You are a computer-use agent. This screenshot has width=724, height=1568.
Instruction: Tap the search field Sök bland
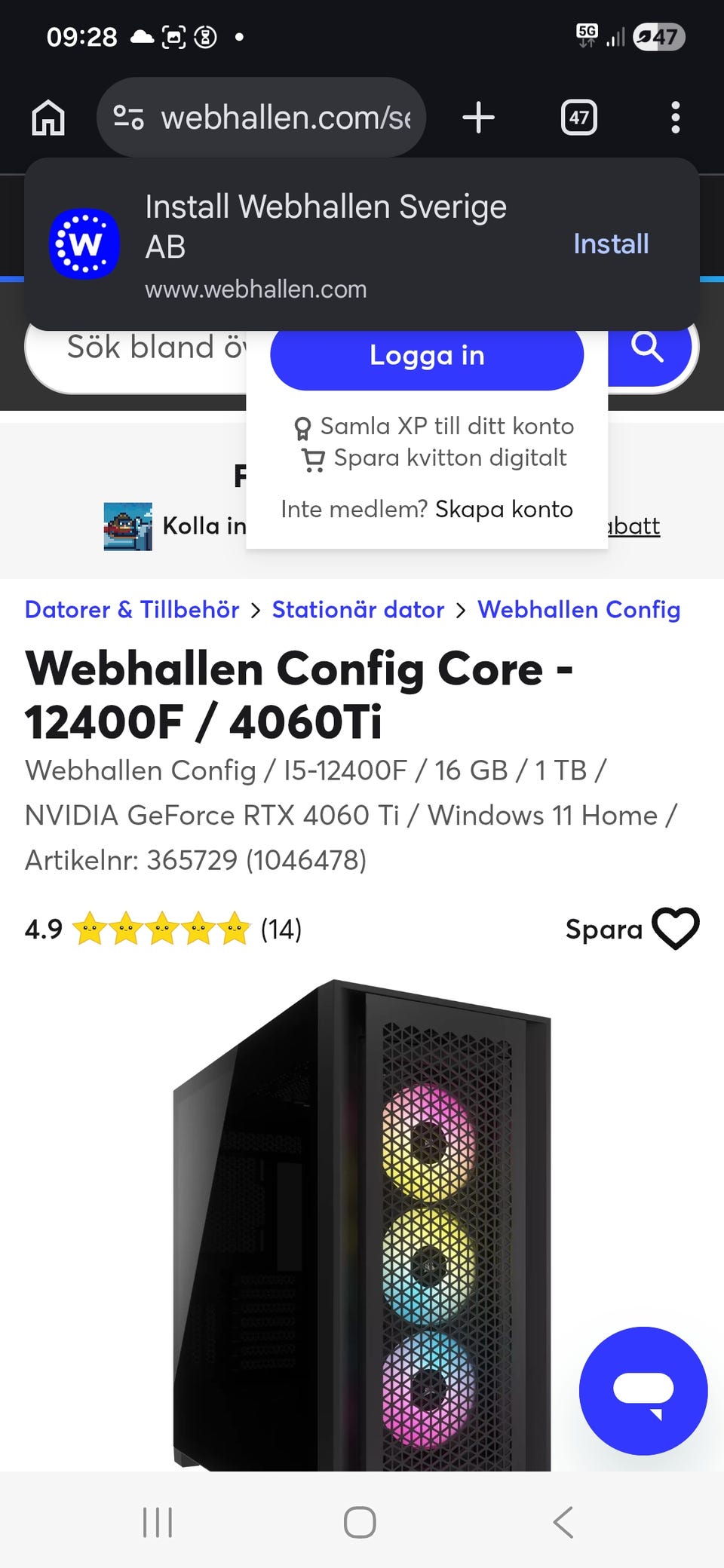[151, 348]
